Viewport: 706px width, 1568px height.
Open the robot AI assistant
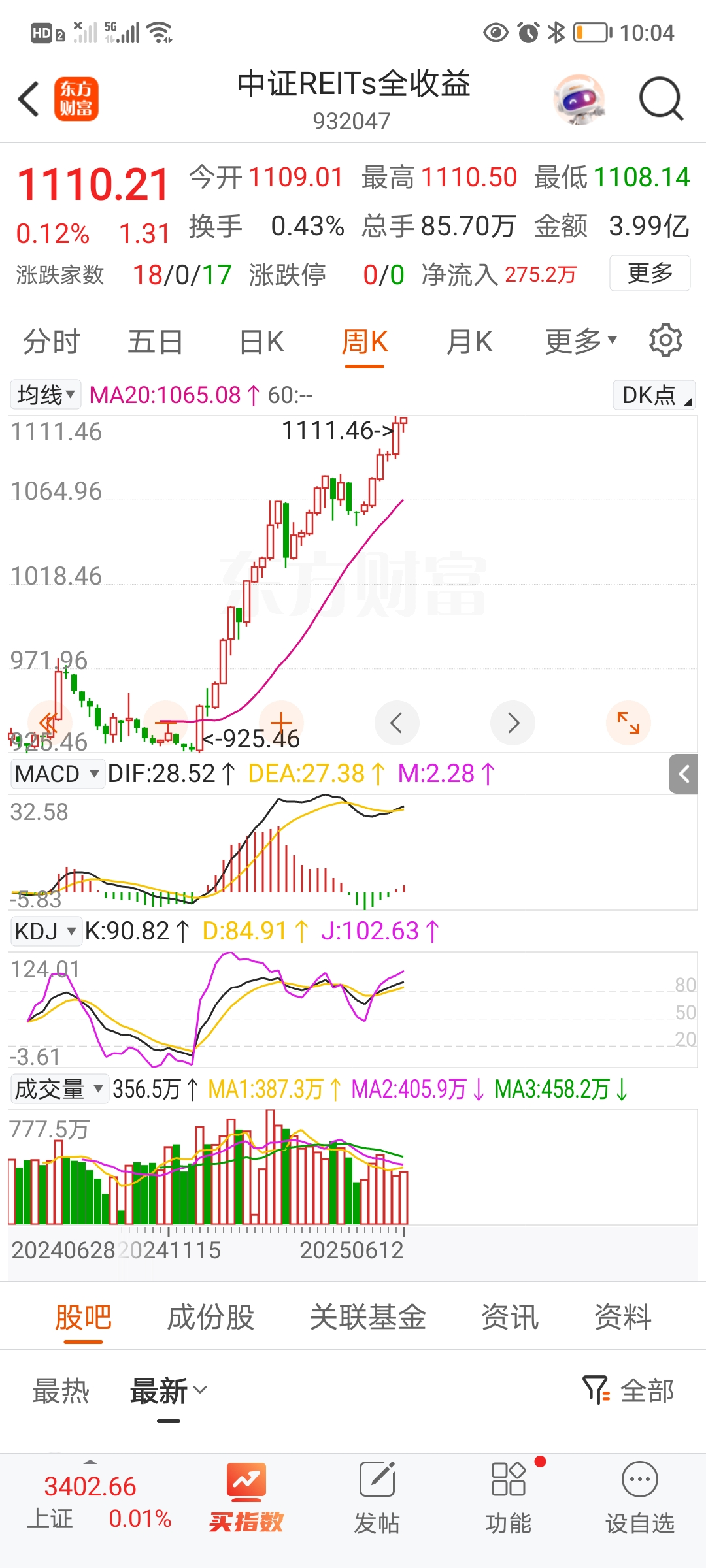coord(579,99)
